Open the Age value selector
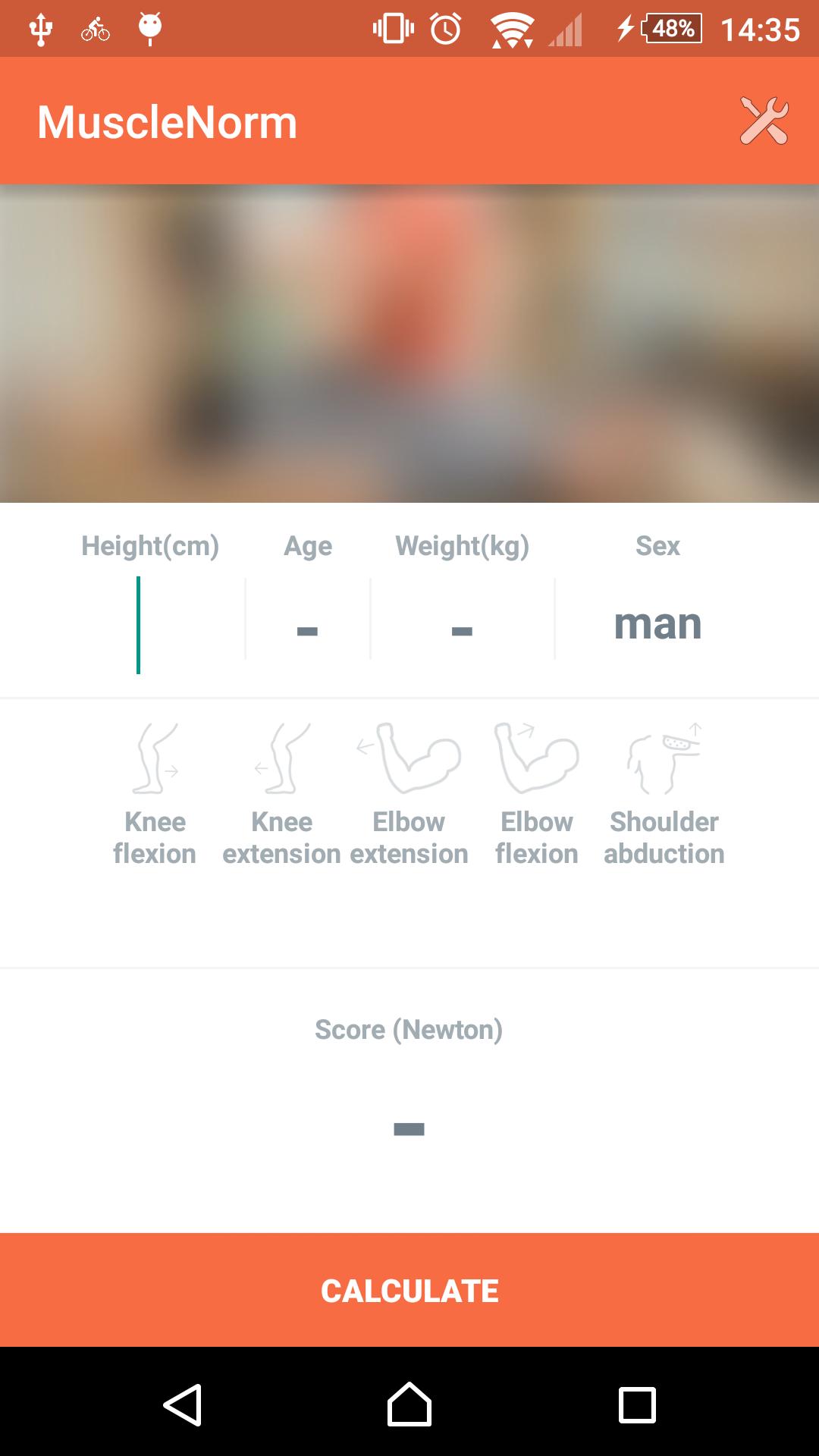The height and width of the screenshot is (1456, 819). click(307, 622)
